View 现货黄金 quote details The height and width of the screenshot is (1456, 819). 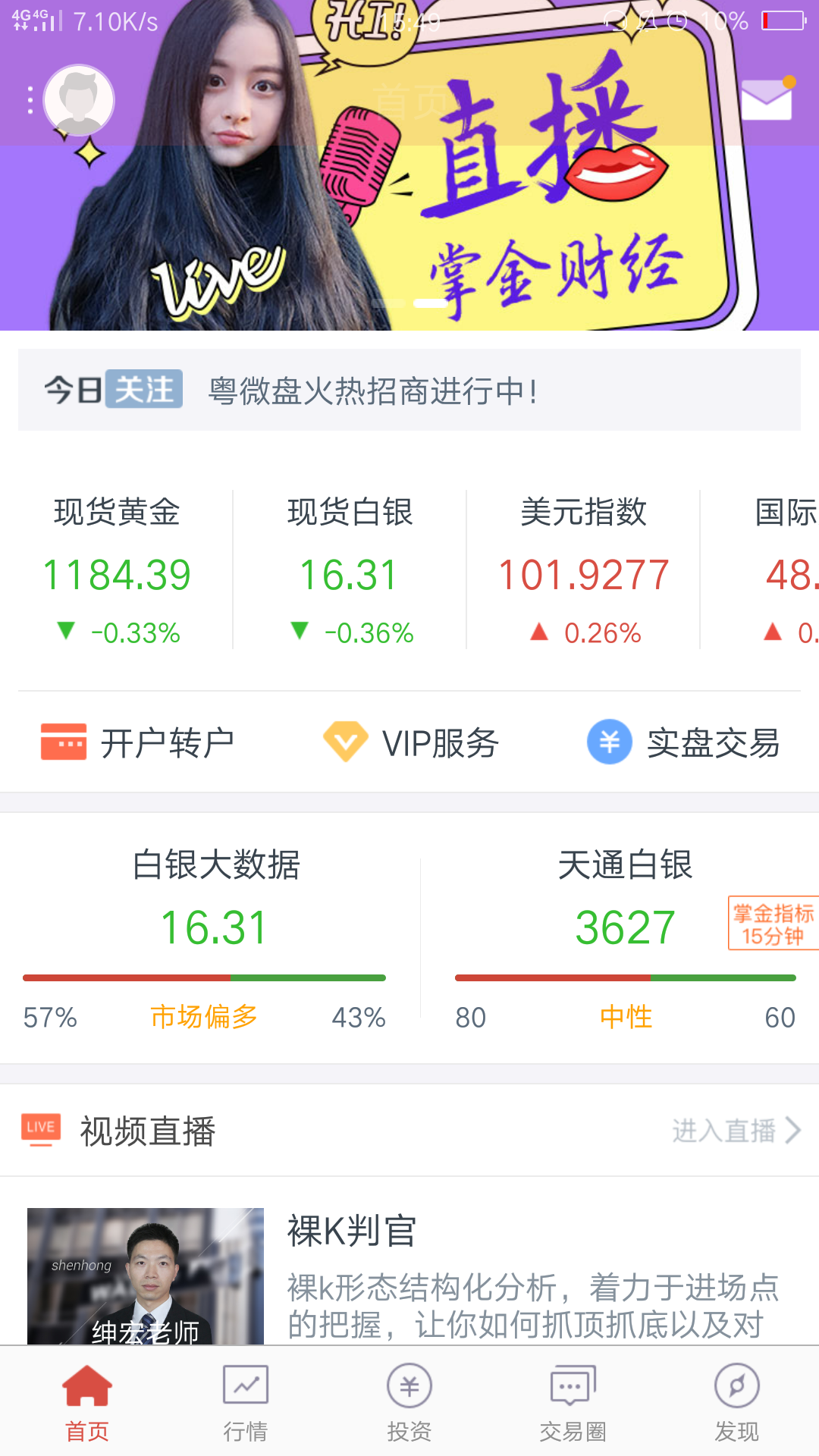118,570
